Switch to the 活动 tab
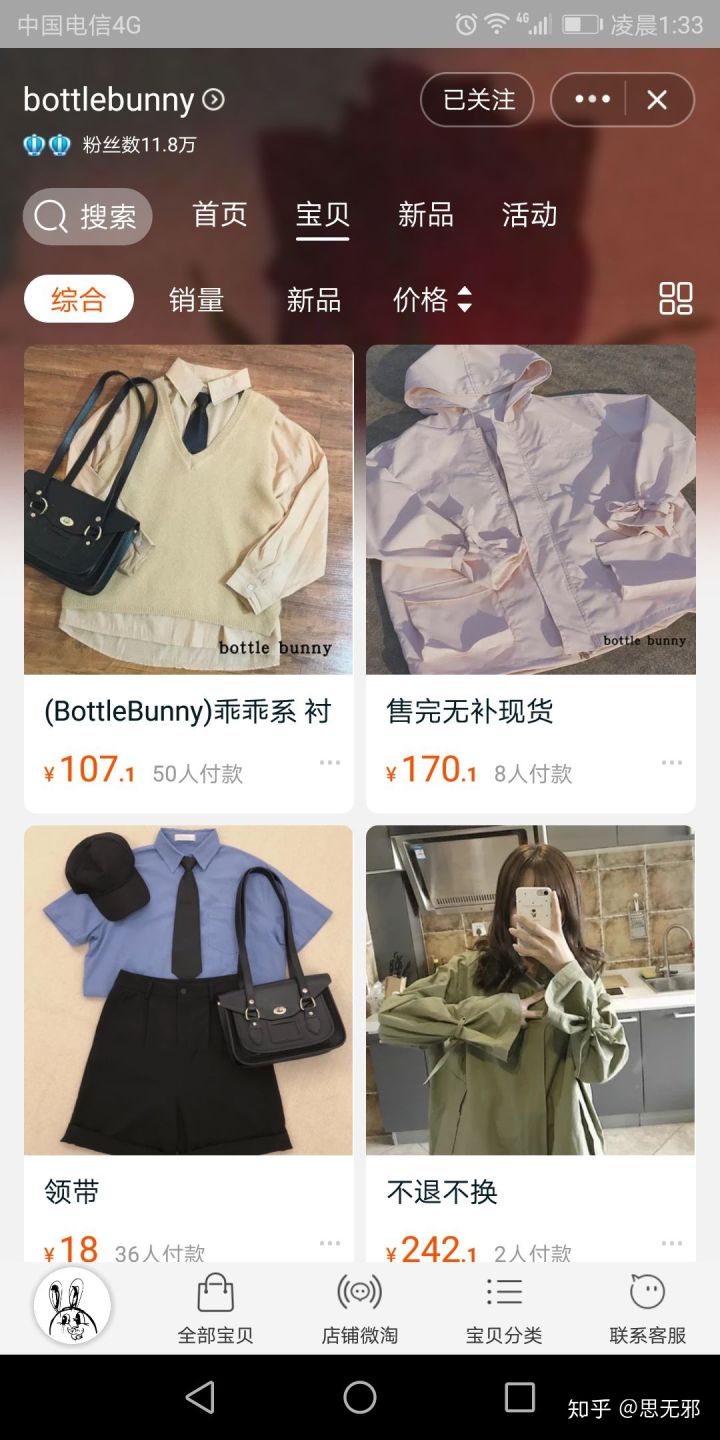The height and width of the screenshot is (1440, 720). coord(529,215)
